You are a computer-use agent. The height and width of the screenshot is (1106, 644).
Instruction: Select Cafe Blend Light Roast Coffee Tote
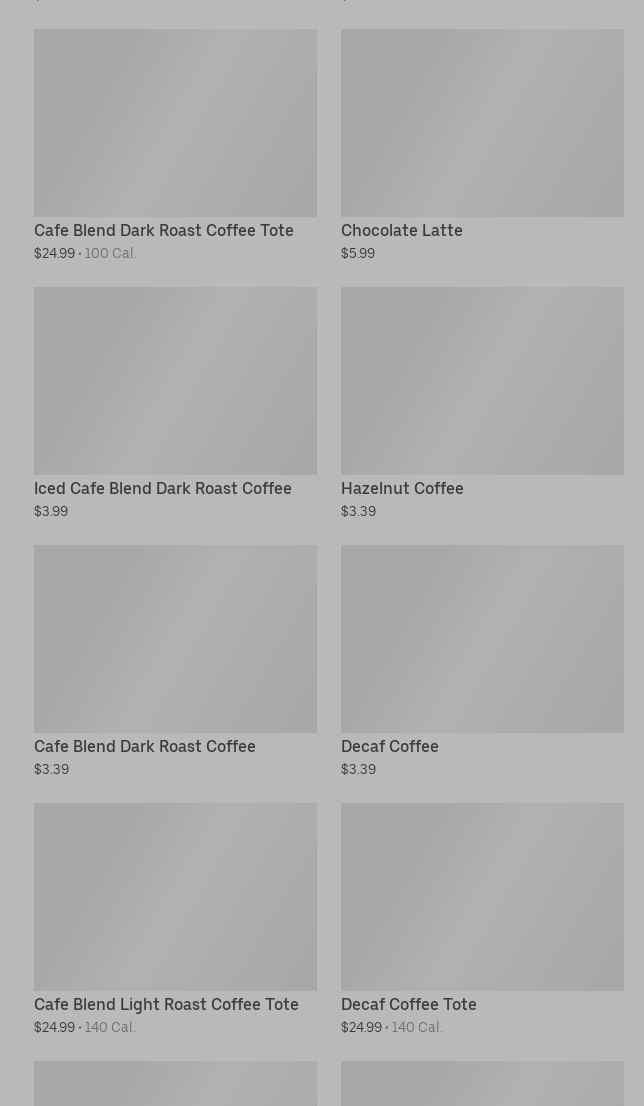[x=175, y=919]
